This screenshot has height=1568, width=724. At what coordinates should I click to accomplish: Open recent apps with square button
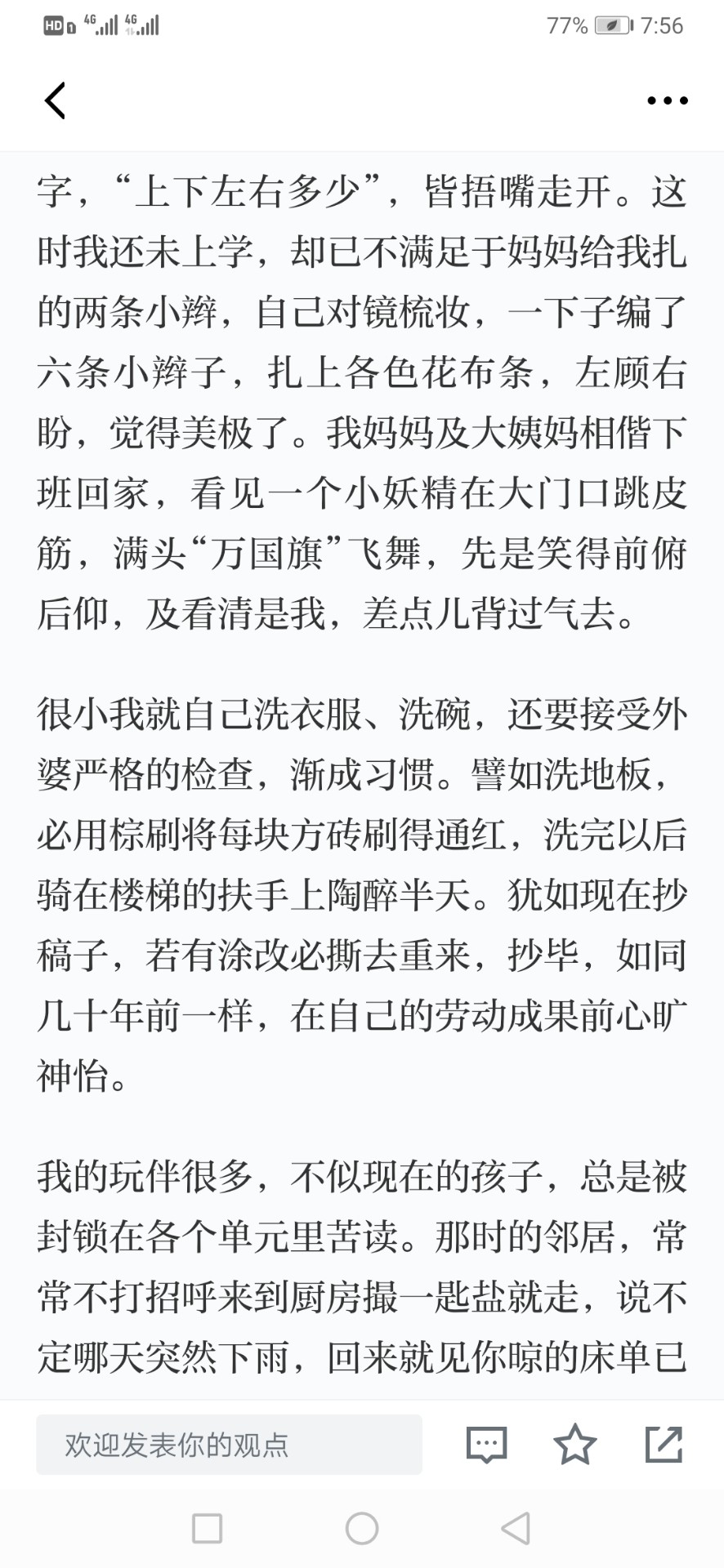pos(207,1528)
